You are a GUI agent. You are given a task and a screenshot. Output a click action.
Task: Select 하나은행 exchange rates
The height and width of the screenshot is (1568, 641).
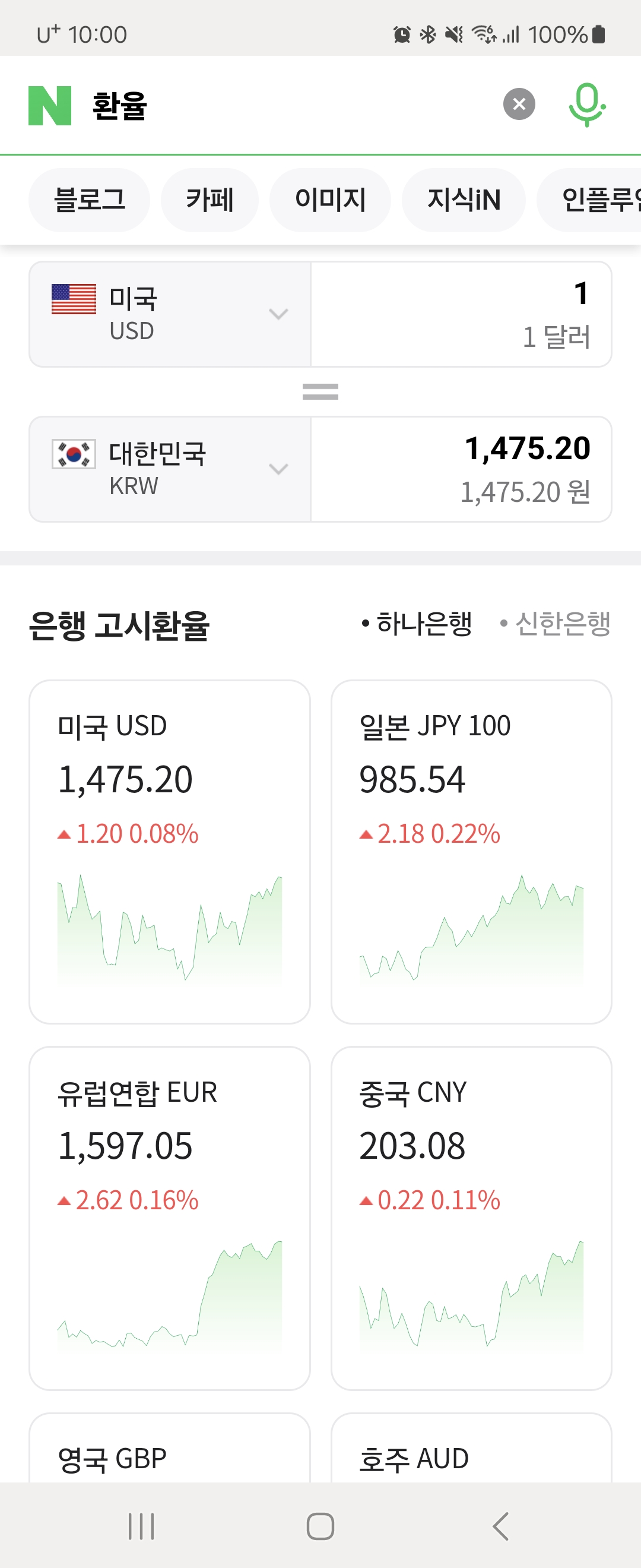coord(417,623)
